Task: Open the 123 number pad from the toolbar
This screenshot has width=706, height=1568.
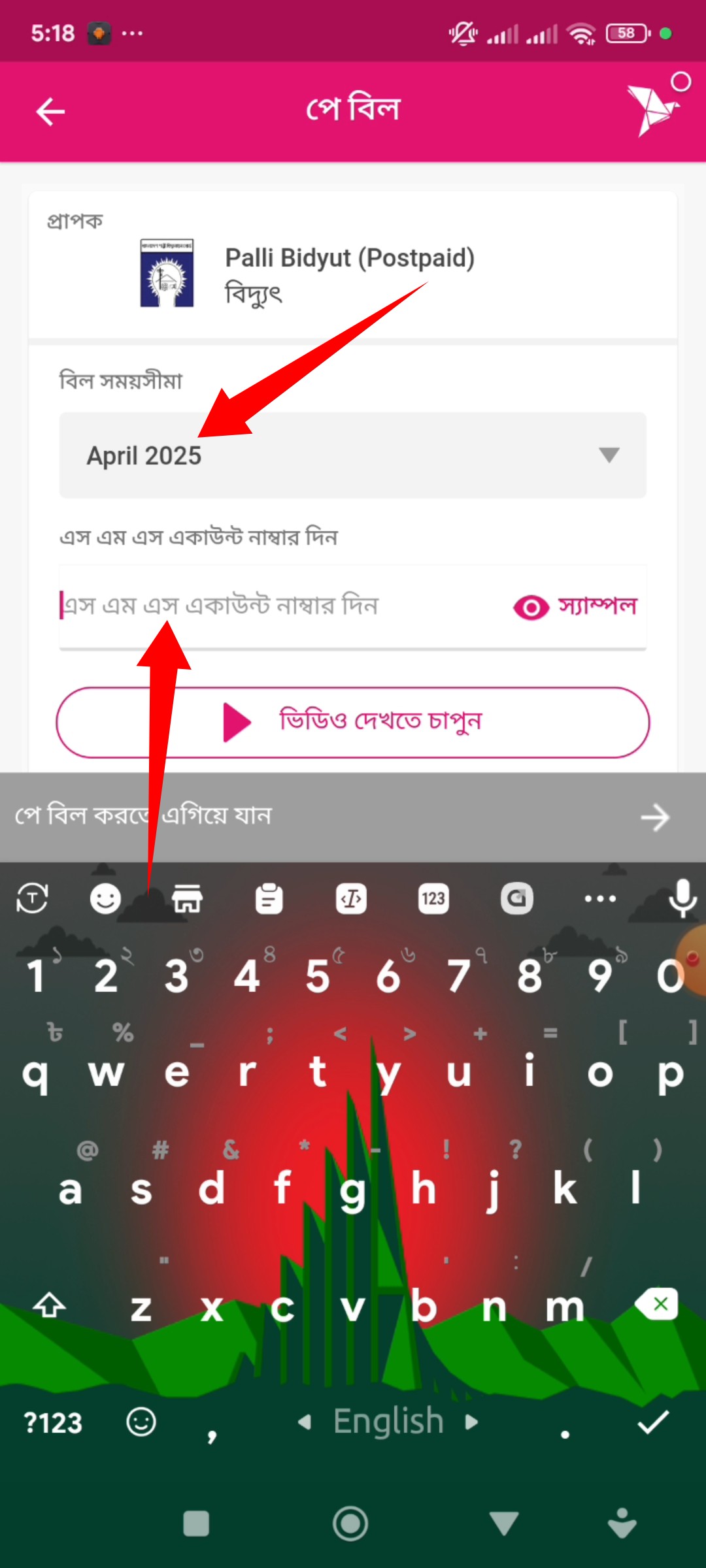Action: [x=433, y=899]
